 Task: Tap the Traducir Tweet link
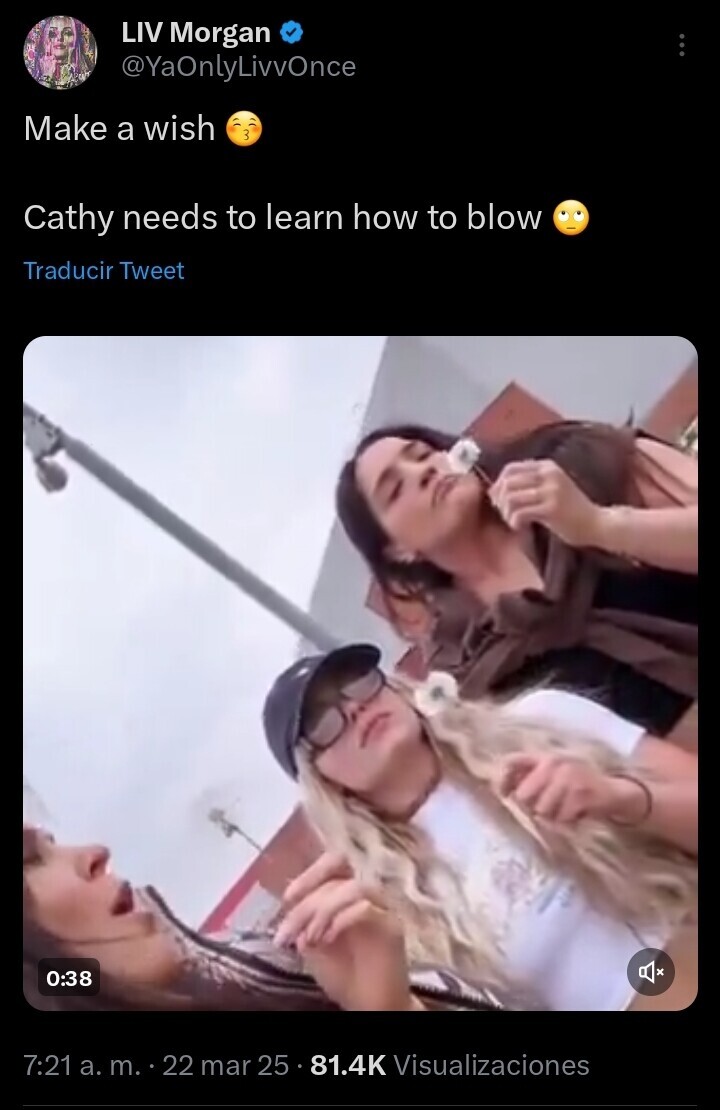tap(104, 271)
